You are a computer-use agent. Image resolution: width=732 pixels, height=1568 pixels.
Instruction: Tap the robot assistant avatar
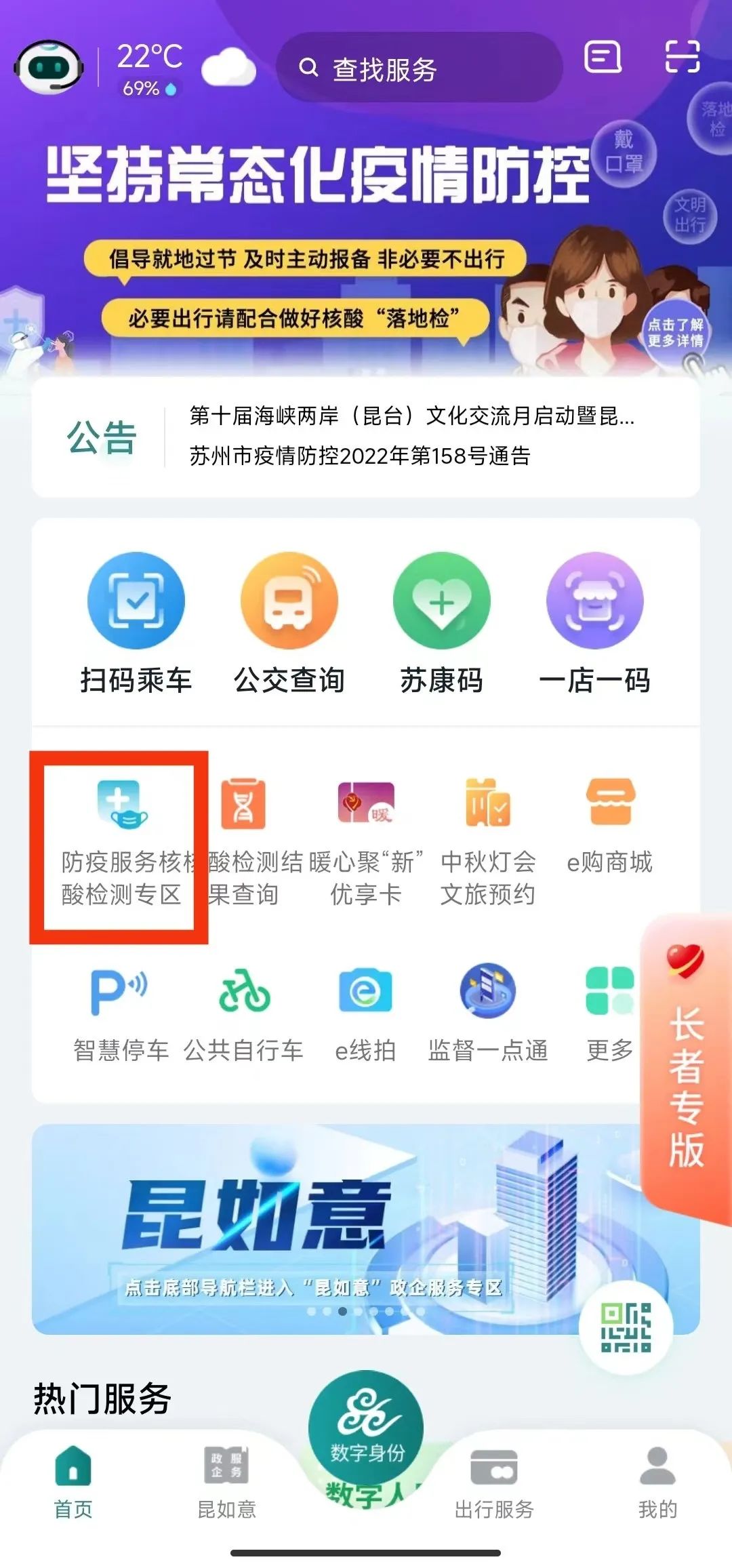coord(49,67)
